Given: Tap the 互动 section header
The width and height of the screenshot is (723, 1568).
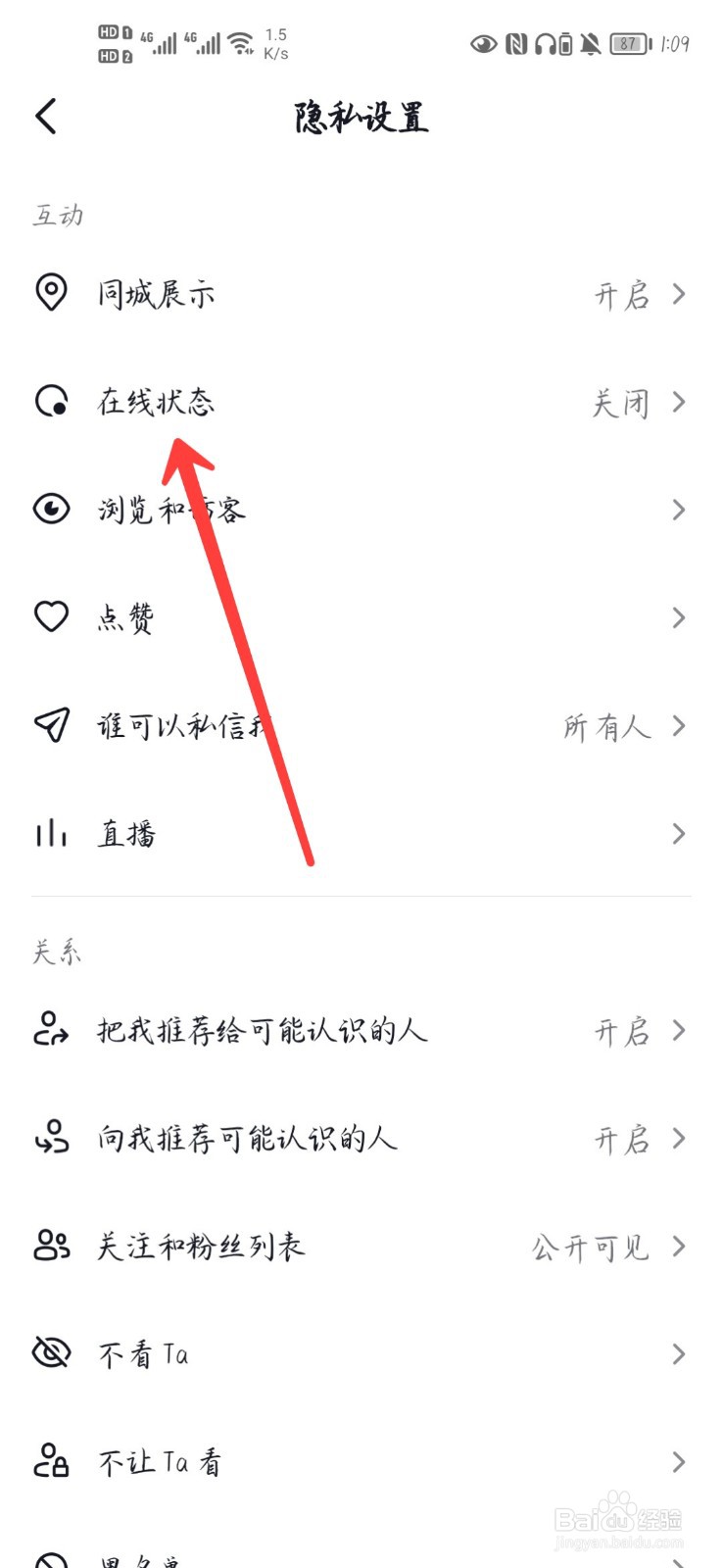Looking at the screenshot, I should coord(57,214).
